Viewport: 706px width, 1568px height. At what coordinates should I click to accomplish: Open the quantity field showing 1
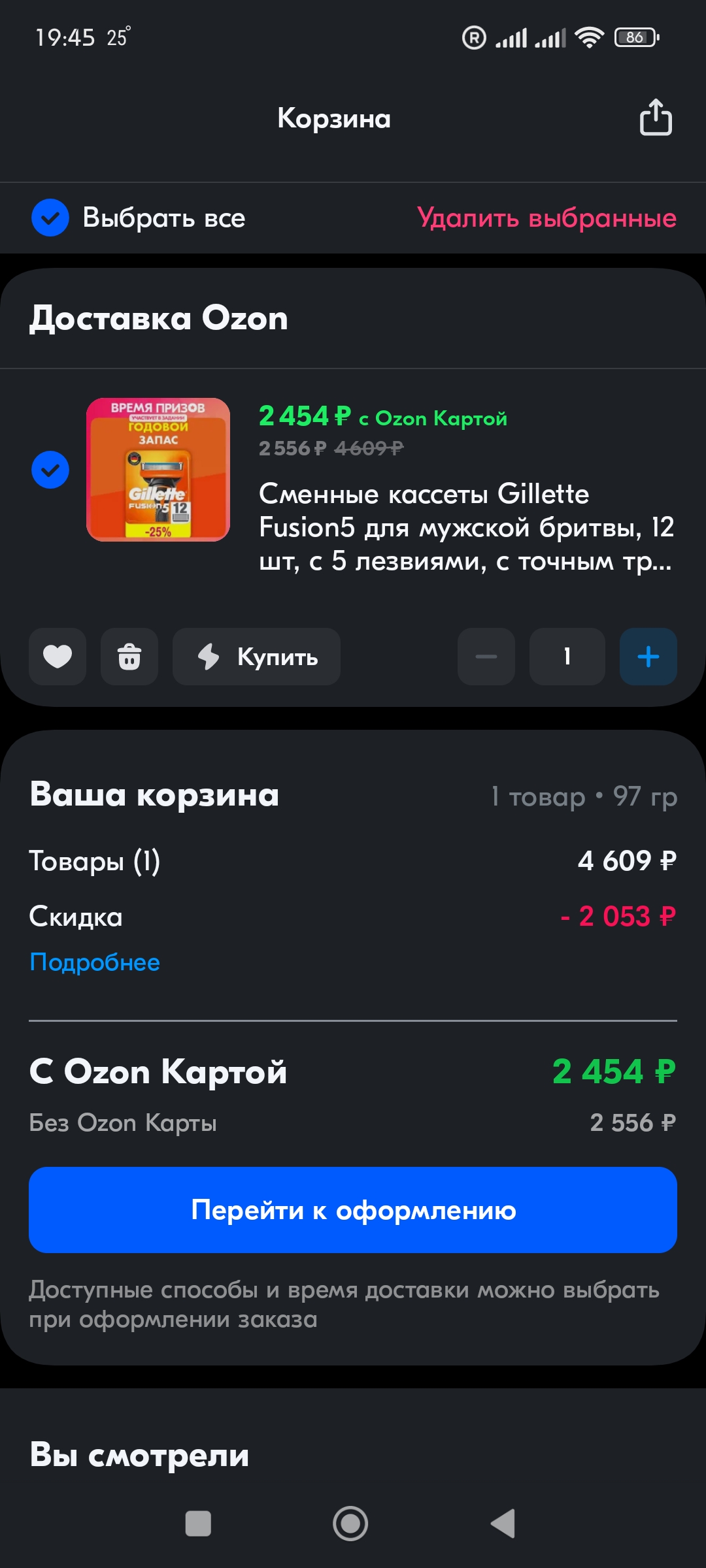[x=567, y=657]
